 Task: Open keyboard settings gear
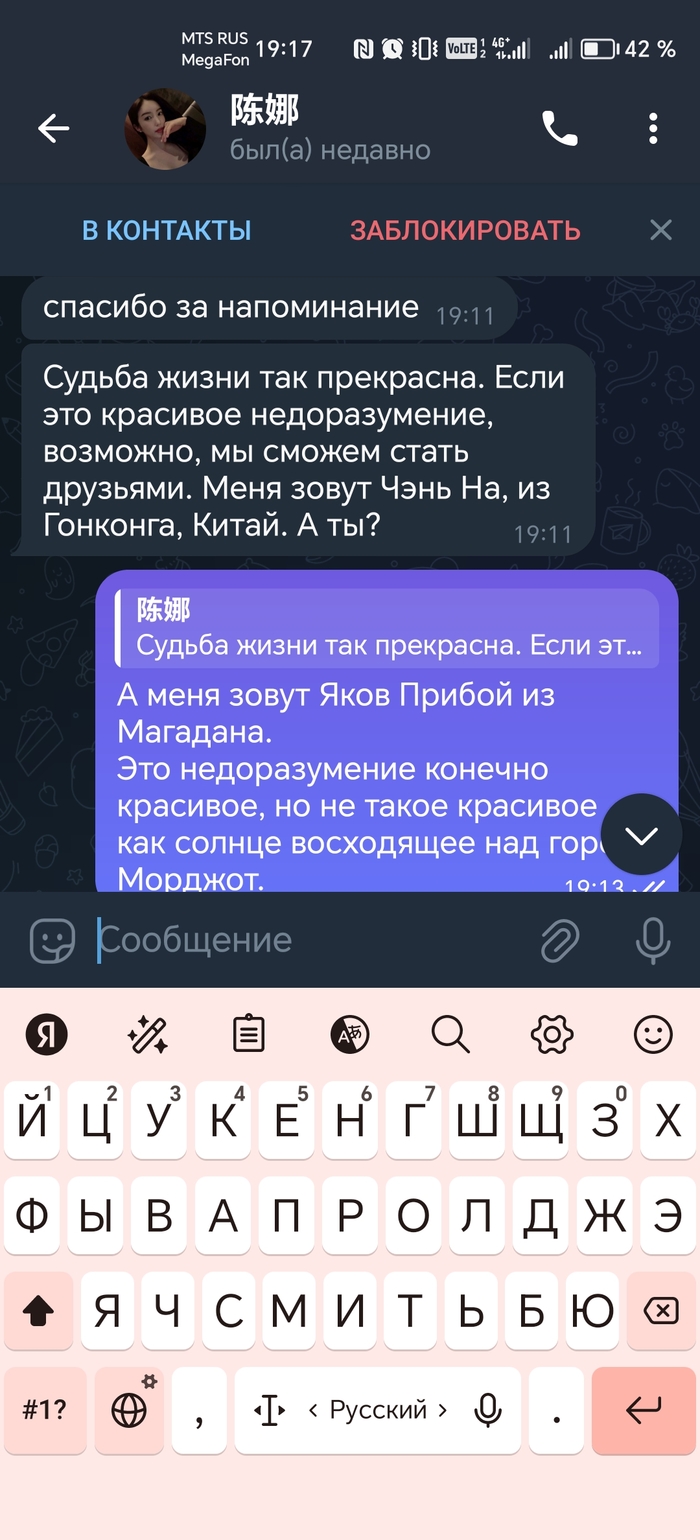[x=552, y=1034]
